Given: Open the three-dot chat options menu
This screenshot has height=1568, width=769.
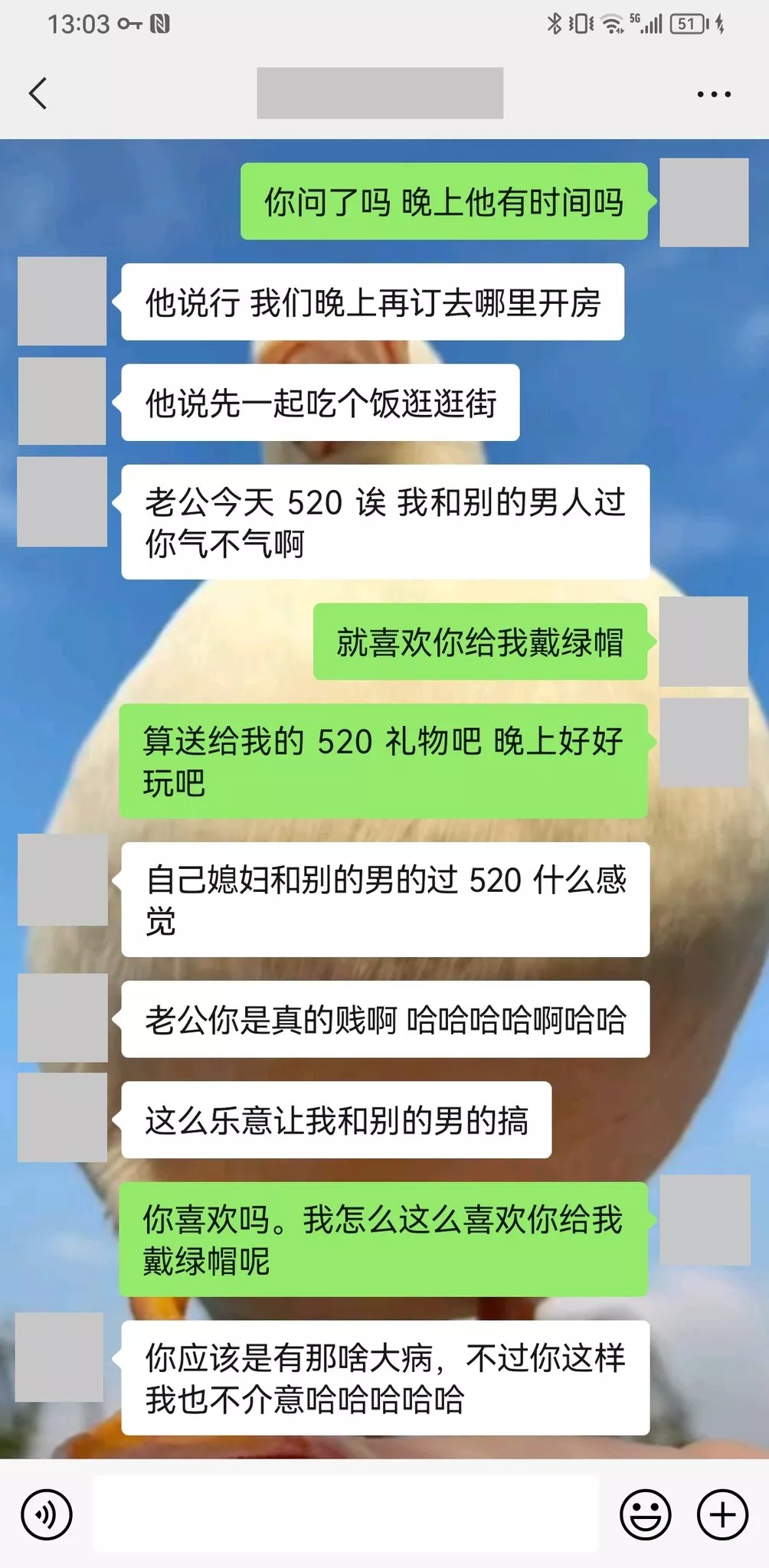Looking at the screenshot, I should (x=713, y=94).
